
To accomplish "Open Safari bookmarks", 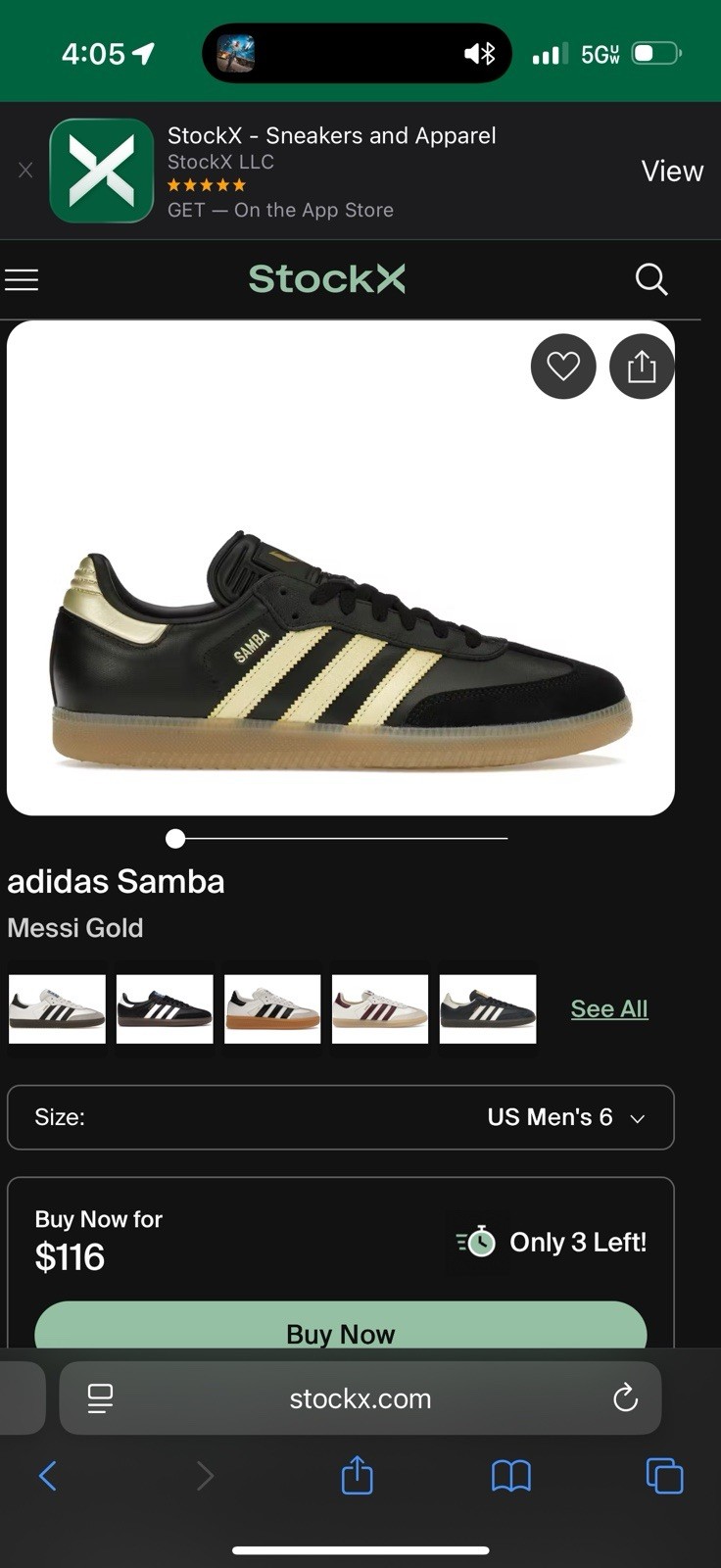I will (x=510, y=1475).
